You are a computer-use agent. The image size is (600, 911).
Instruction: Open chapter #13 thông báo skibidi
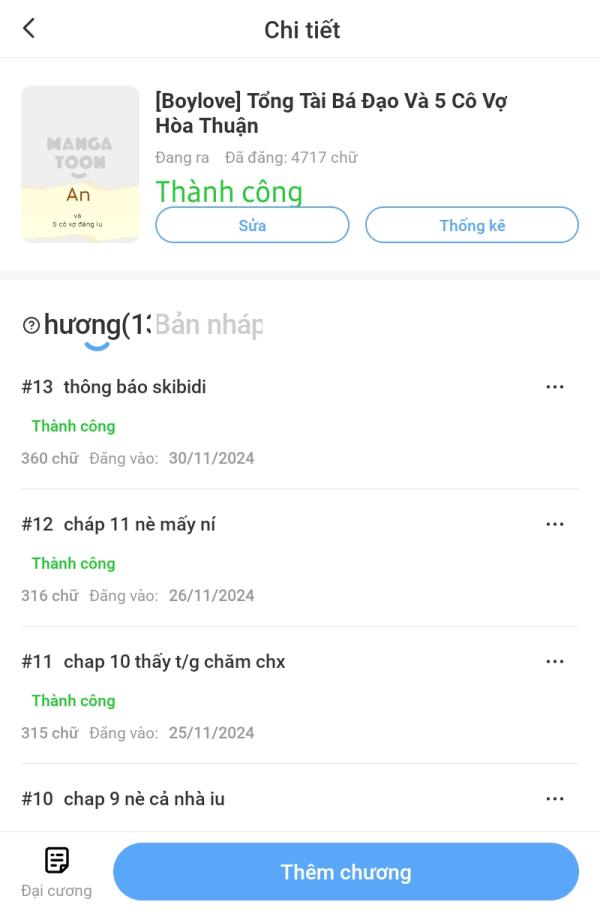(135, 387)
